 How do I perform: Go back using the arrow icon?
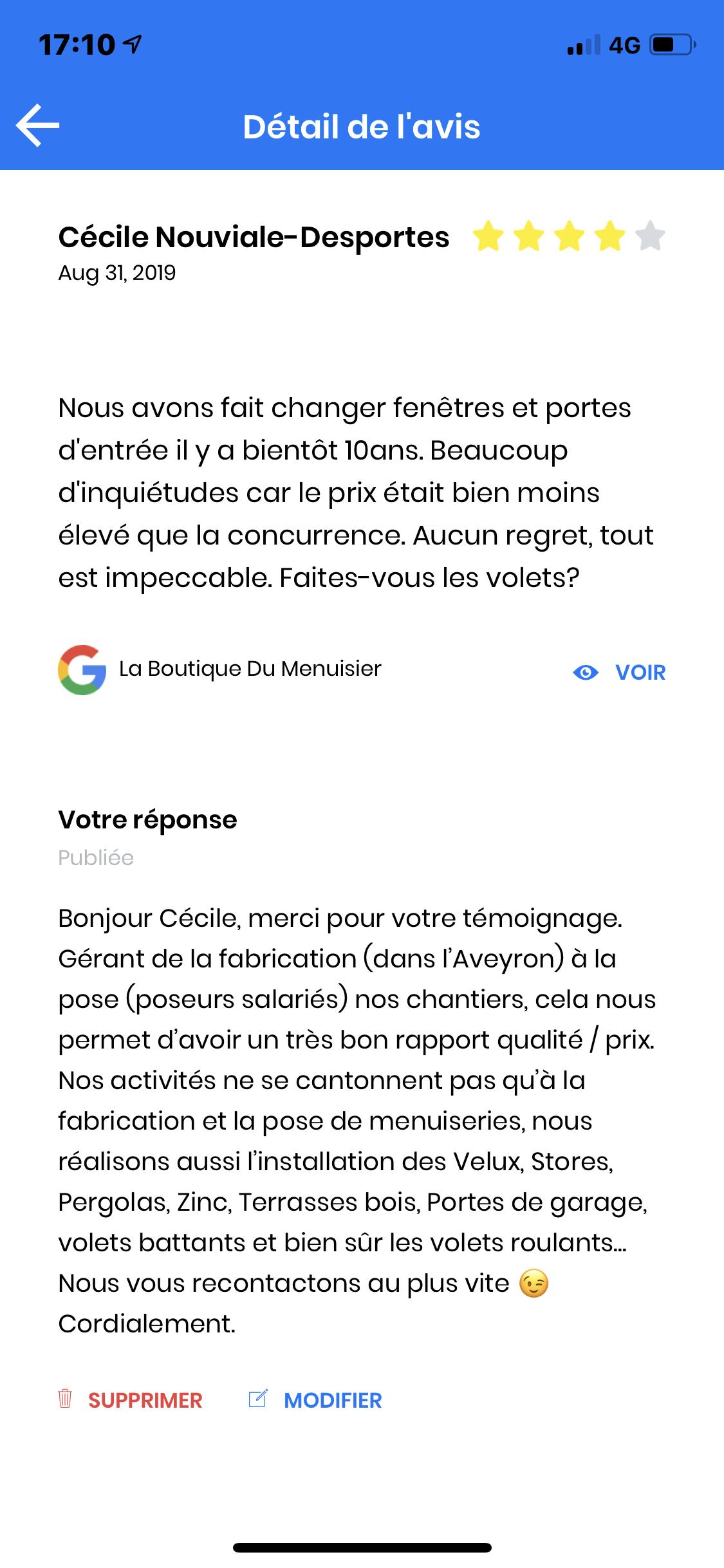37,126
